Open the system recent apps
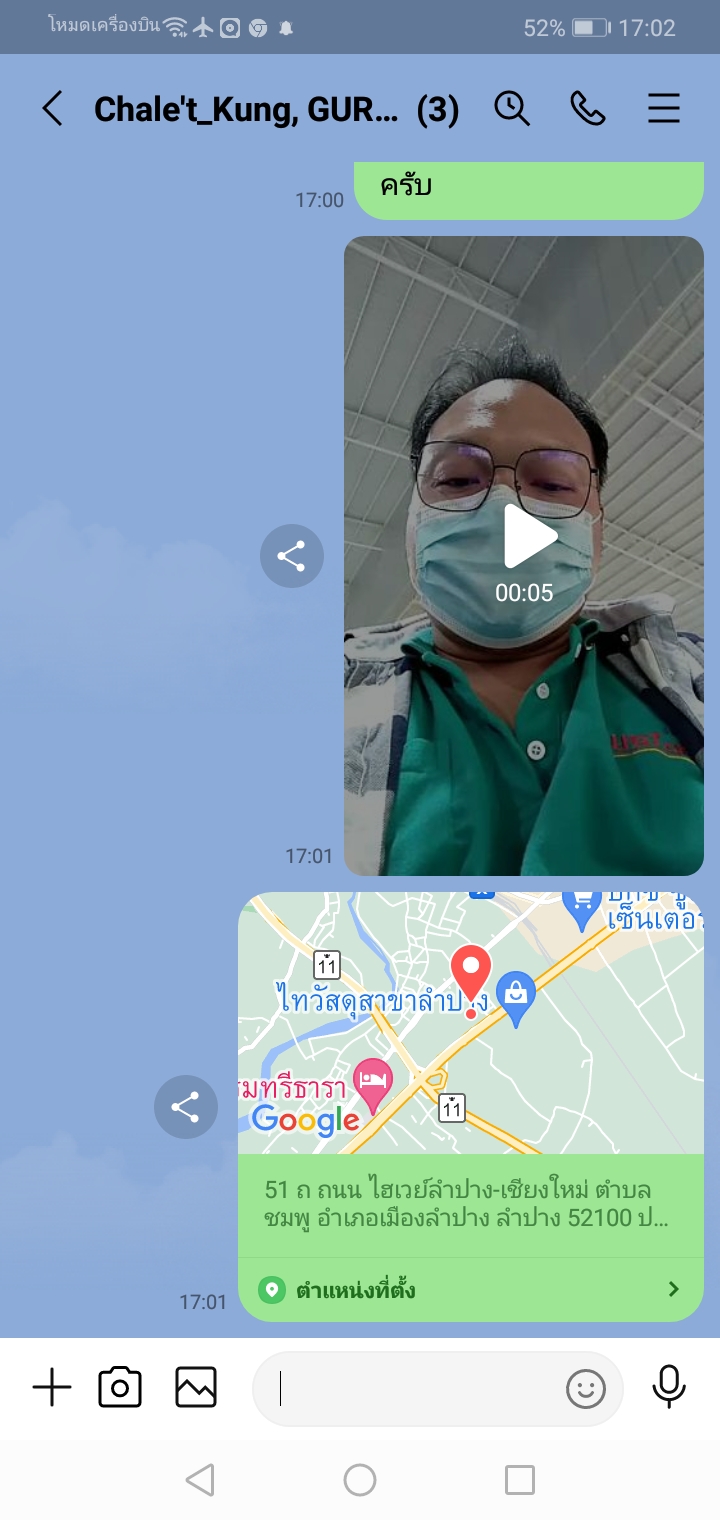The image size is (720, 1520). [520, 1480]
